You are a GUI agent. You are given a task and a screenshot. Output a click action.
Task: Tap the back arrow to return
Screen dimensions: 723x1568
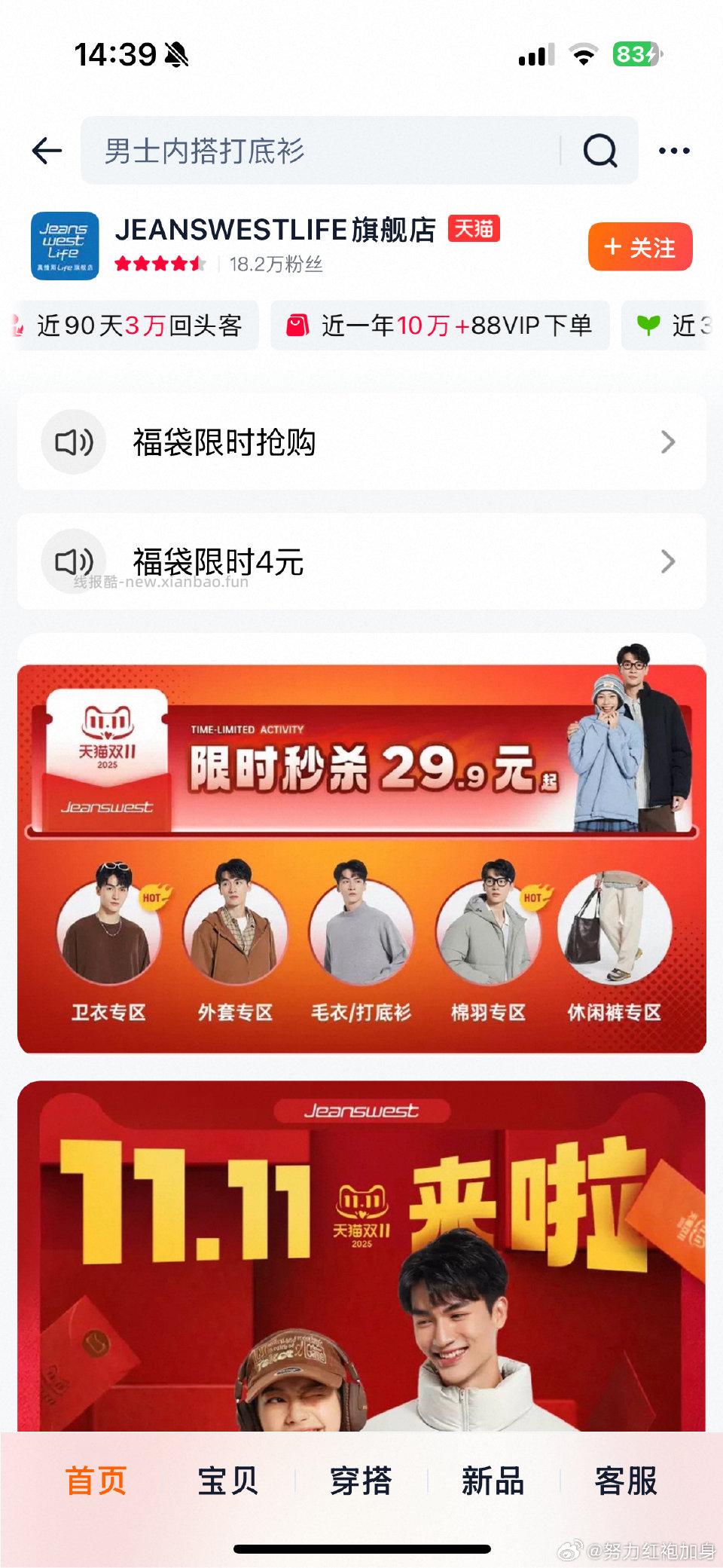[x=48, y=149]
